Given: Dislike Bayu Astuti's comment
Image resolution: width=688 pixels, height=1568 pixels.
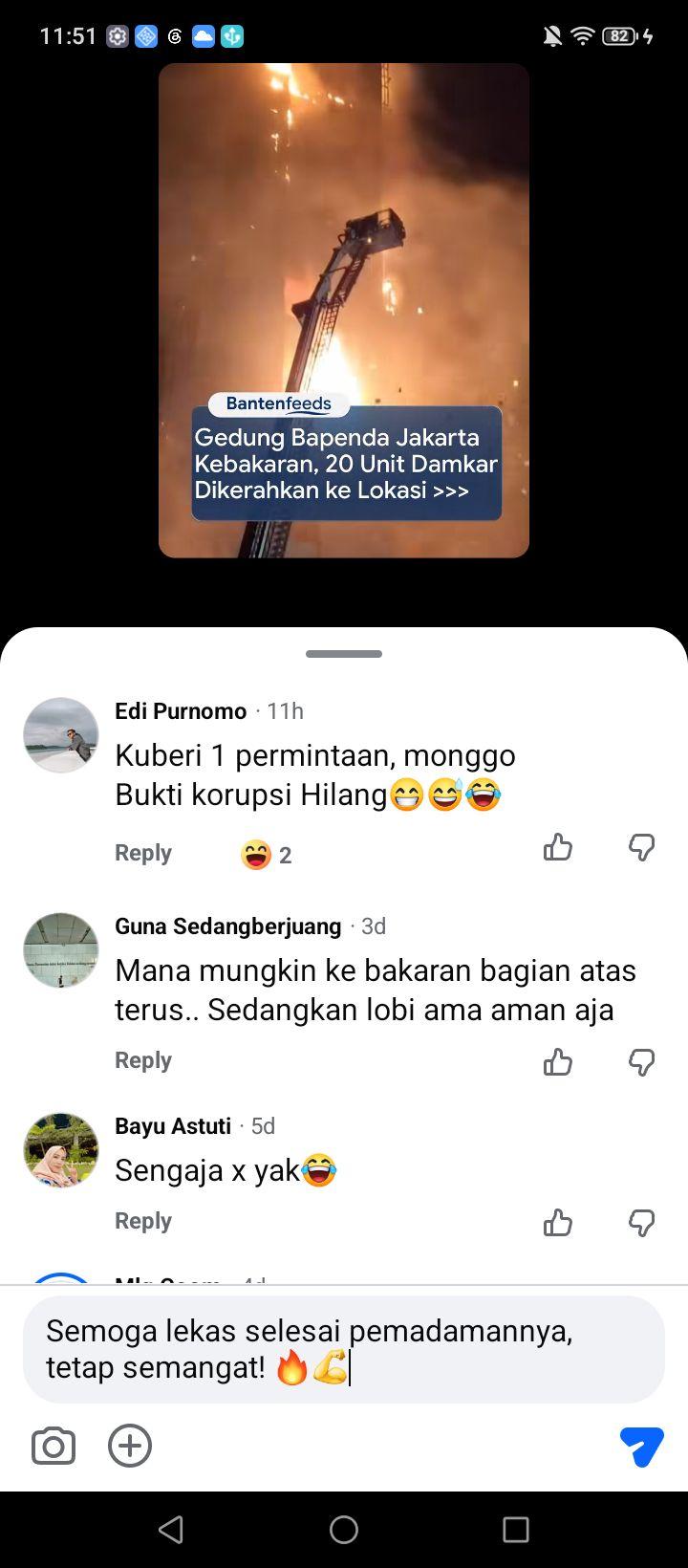Looking at the screenshot, I should 642,1223.
